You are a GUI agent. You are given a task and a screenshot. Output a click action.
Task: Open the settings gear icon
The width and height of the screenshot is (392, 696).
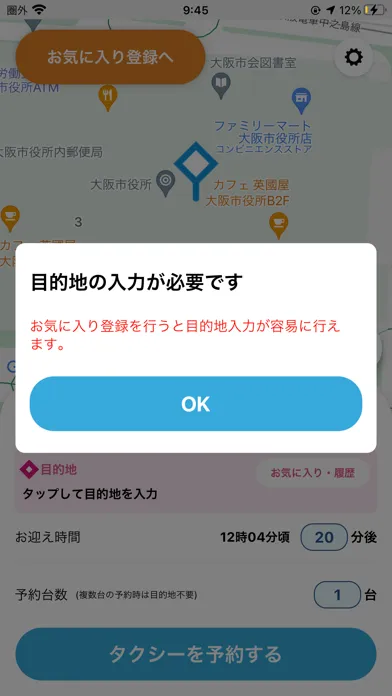tap(353, 57)
